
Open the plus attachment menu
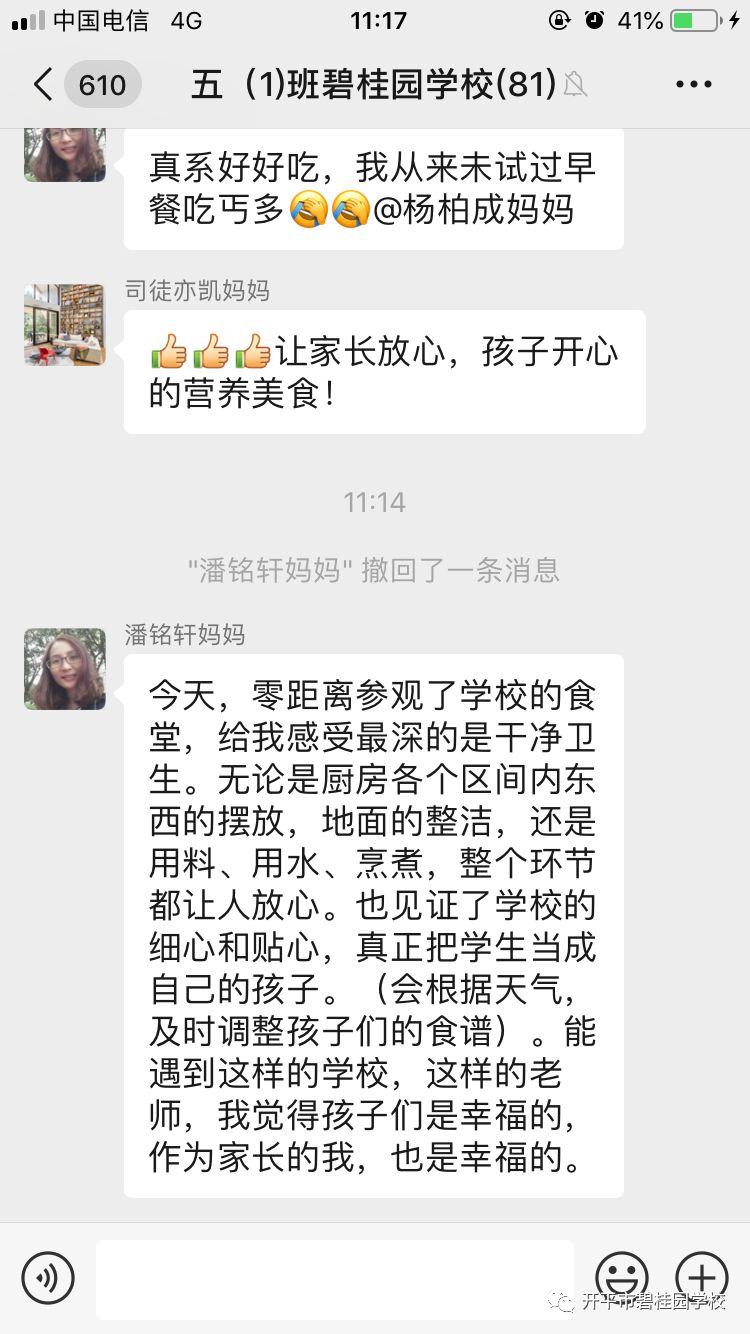point(701,1277)
